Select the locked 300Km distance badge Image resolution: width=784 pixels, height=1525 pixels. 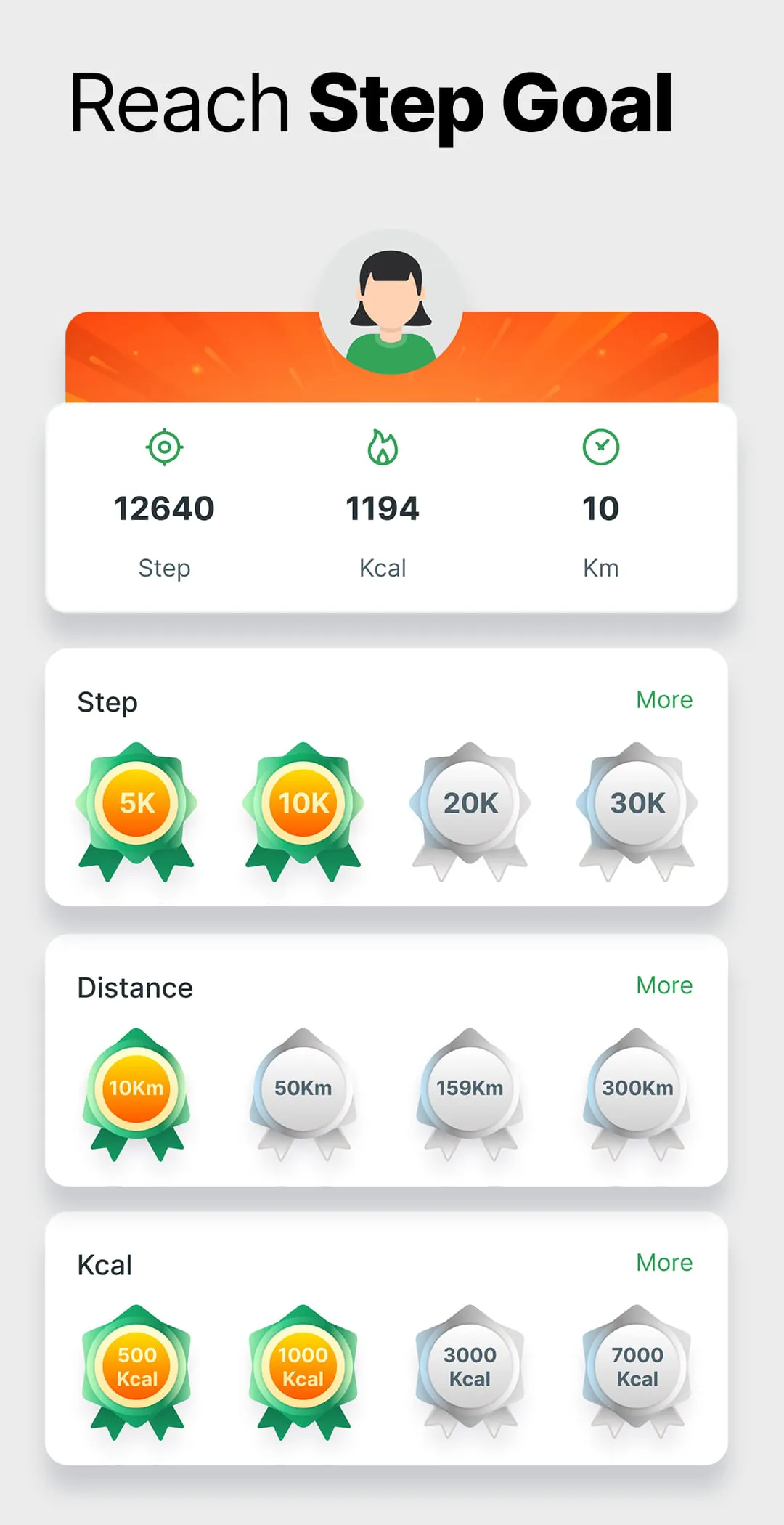636,1088
